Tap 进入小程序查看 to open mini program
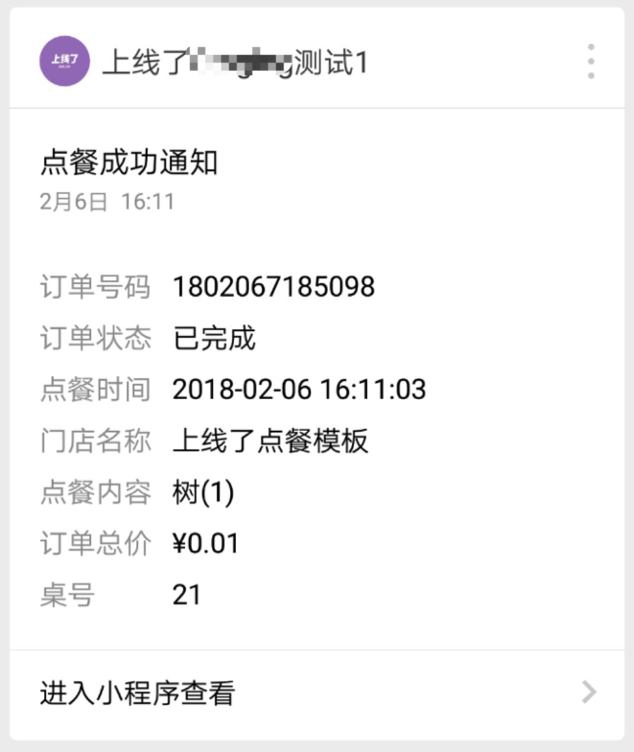The height and width of the screenshot is (752, 634). click(x=137, y=692)
